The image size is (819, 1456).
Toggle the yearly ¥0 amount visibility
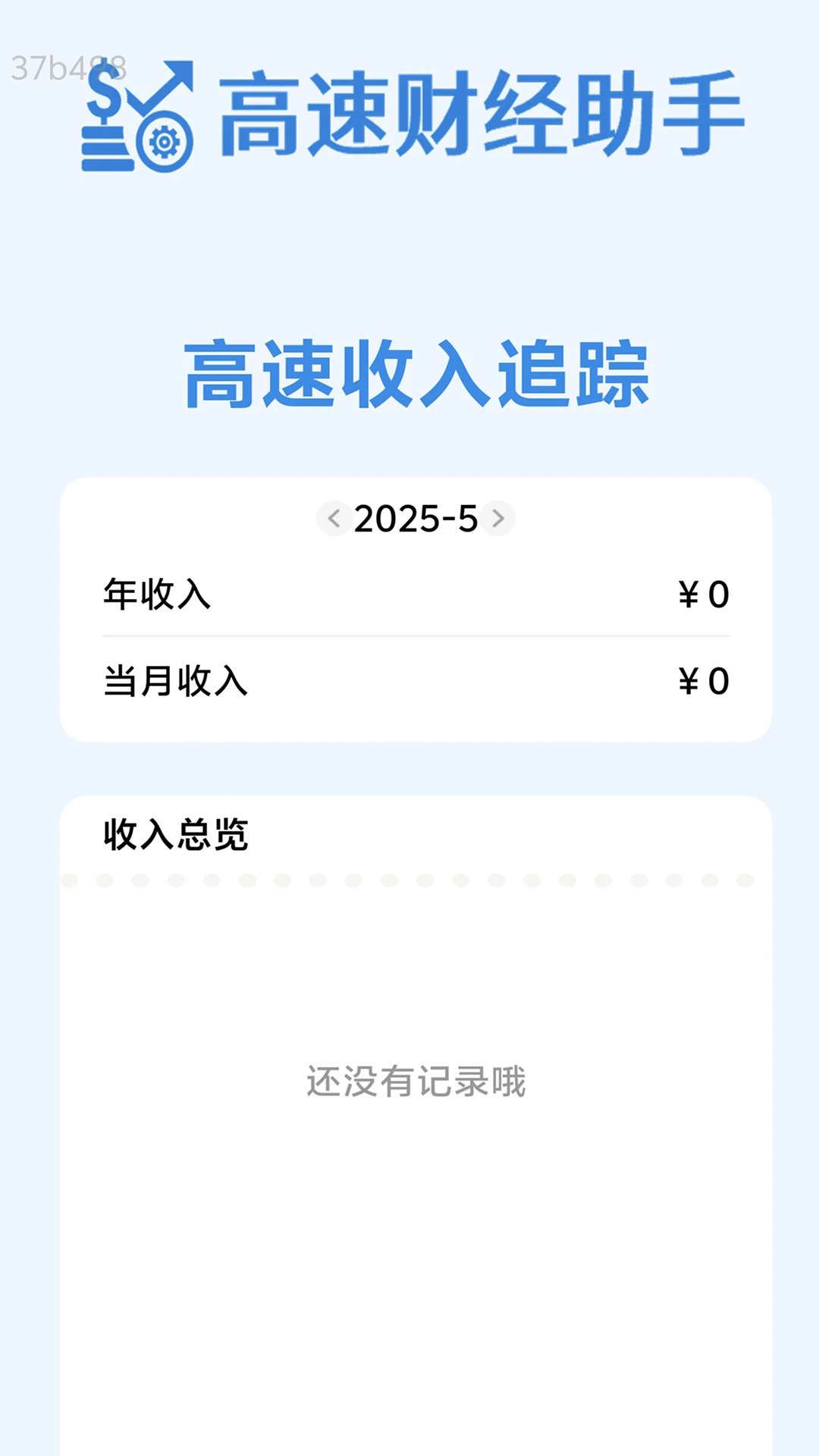(x=704, y=596)
